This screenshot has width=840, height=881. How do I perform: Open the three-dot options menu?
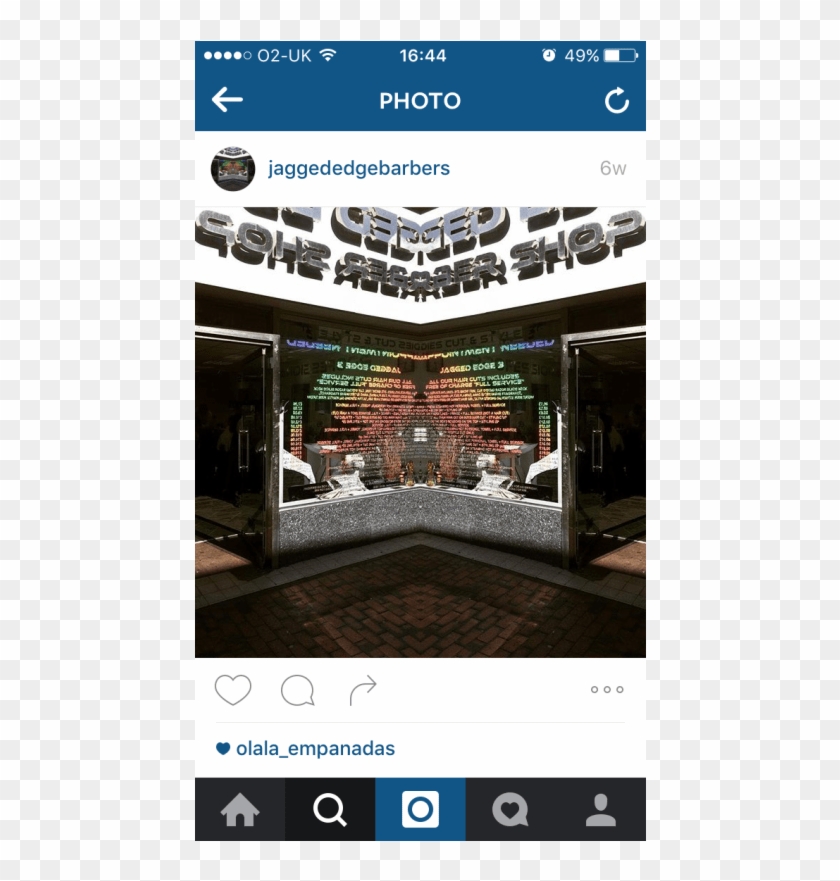[606, 690]
